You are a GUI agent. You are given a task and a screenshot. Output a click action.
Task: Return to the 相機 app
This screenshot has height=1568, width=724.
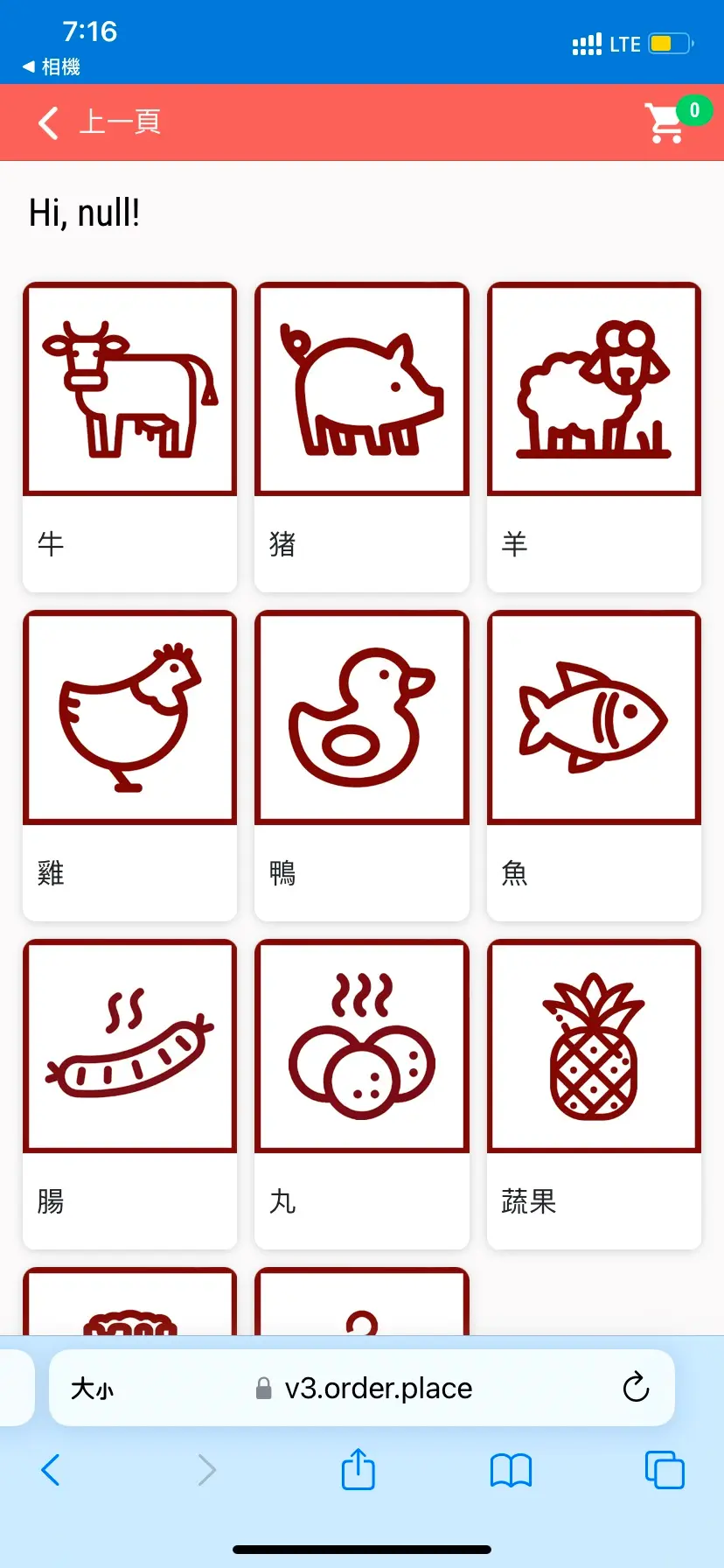[52, 66]
